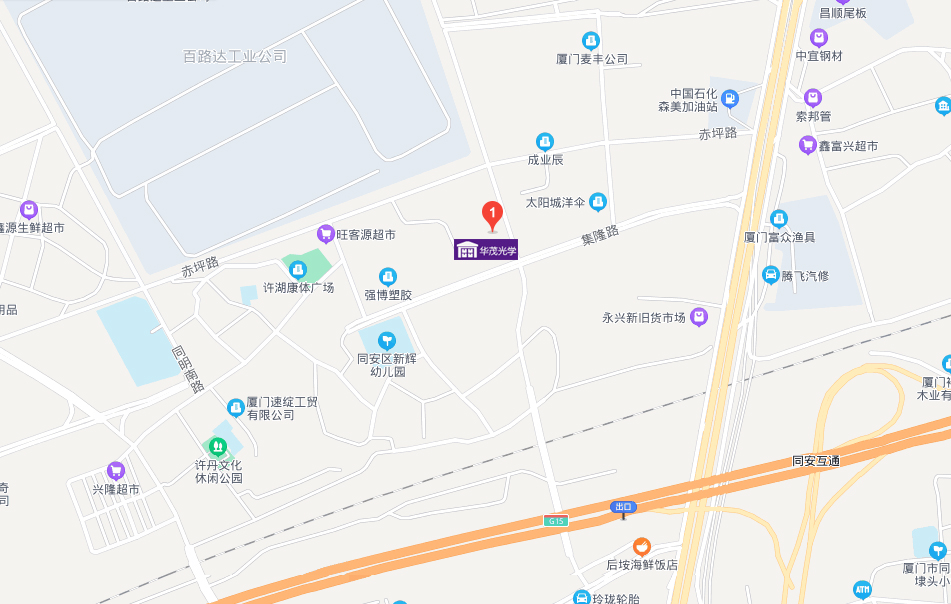Open the 同安区新辉幼儿园 kindergarten marker

(386, 340)
